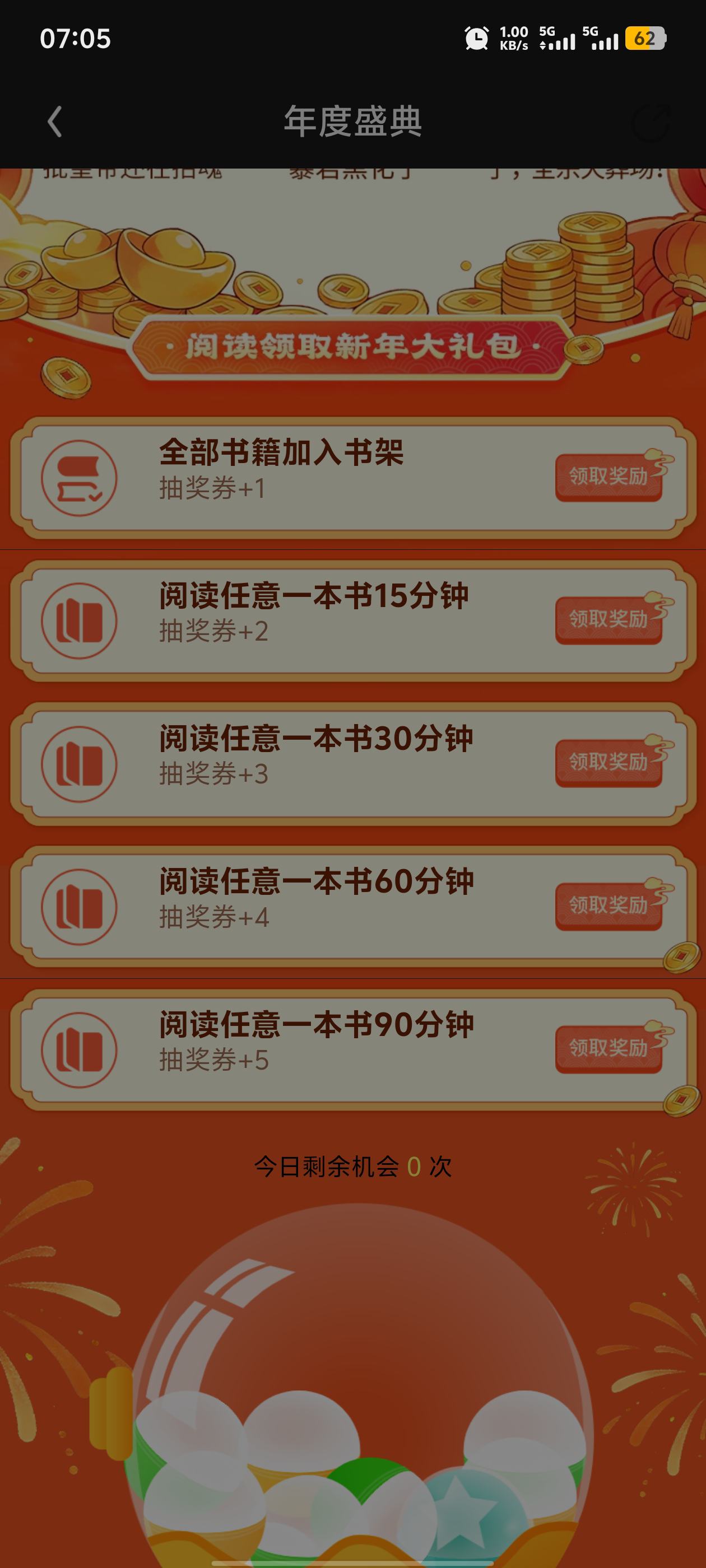Go back from the 年度盛典 page

coord(55,122)
